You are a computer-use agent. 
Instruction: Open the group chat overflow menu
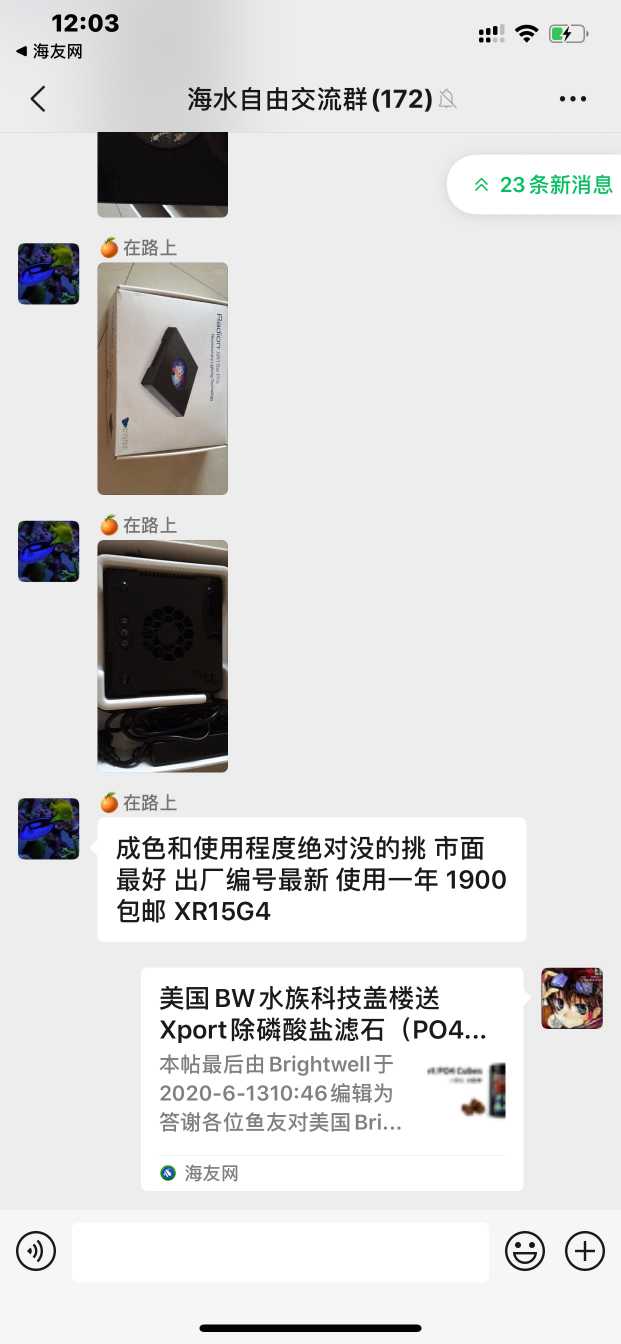click(x=572, y=99)
